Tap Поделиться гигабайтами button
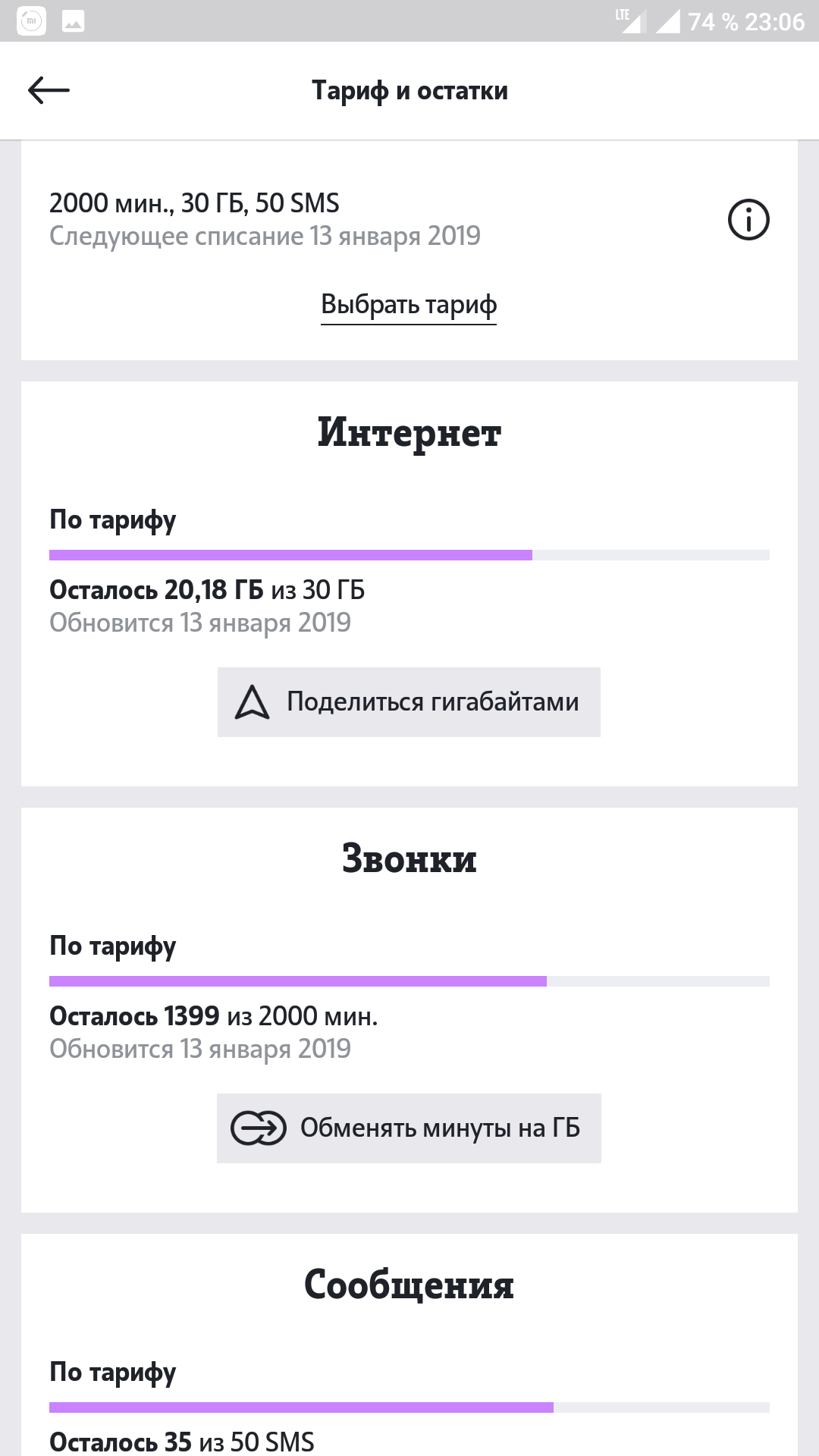This screenshot has width=819, height=1456. tap(409, 702)
